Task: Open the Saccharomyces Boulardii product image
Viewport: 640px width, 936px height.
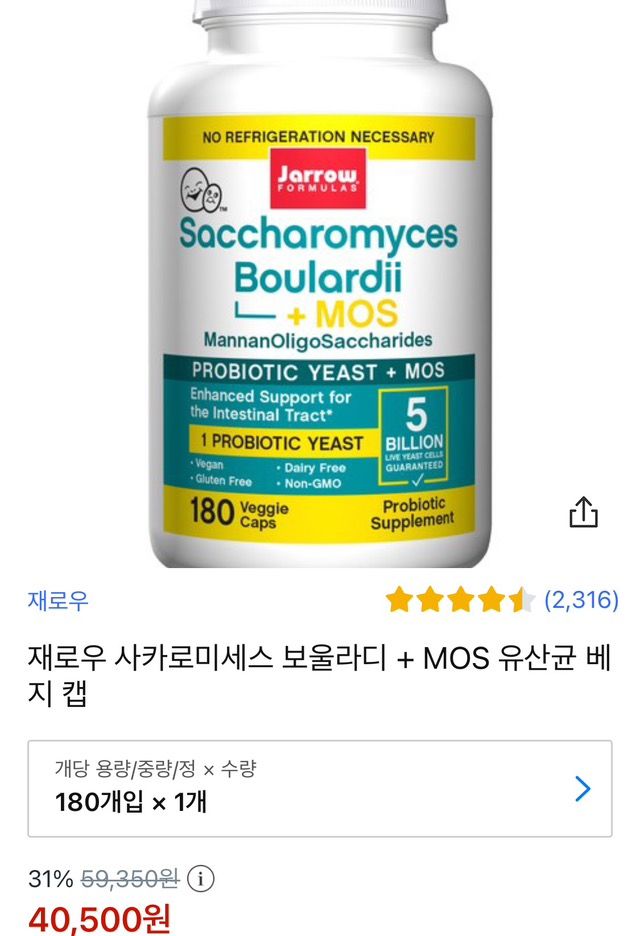Action: pyautogui.click(x=318, y=290)
